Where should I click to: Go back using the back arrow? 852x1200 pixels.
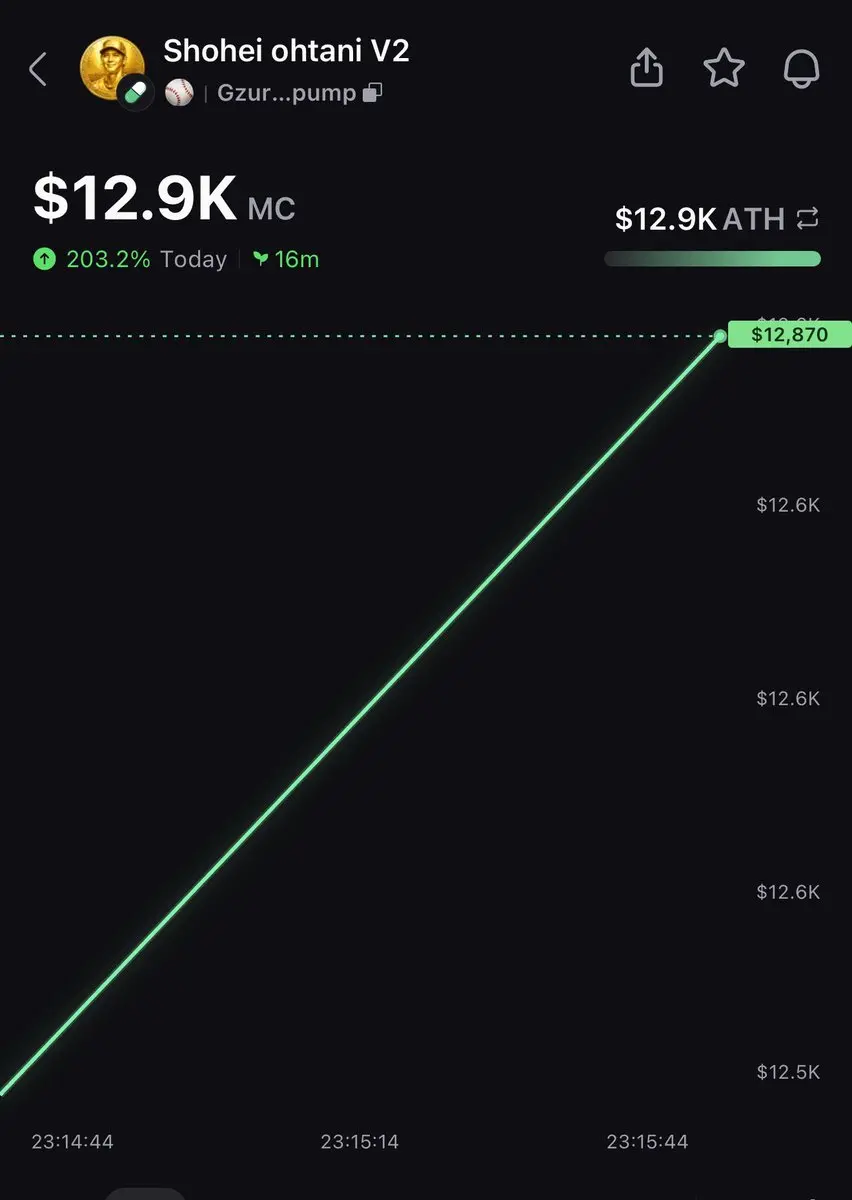(x=38, y=70)
